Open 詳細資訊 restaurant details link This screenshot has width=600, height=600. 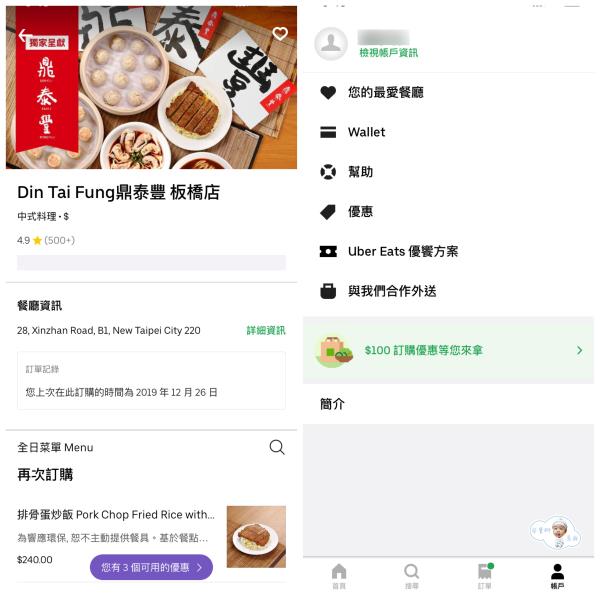pos(265,330)
